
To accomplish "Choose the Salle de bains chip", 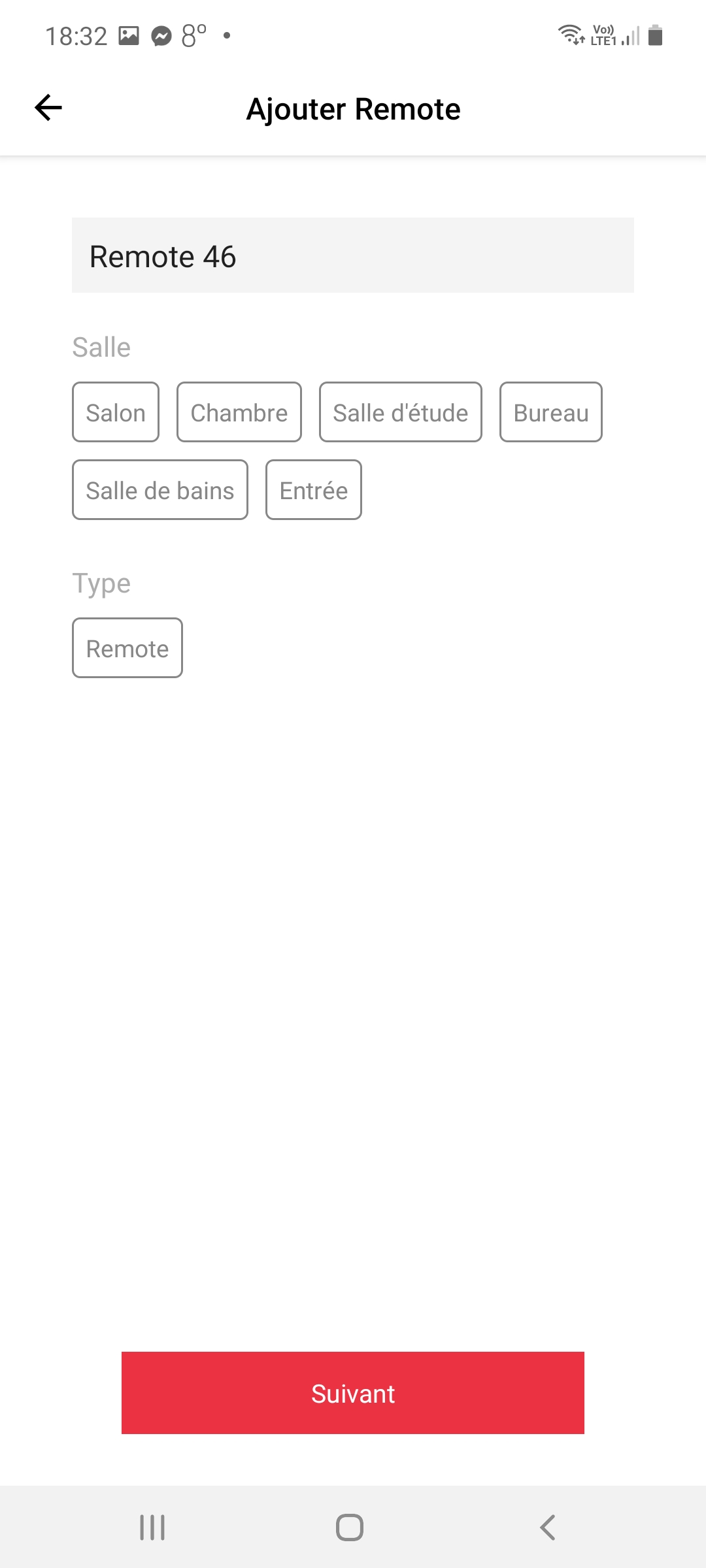I will (x=160, y=490).
